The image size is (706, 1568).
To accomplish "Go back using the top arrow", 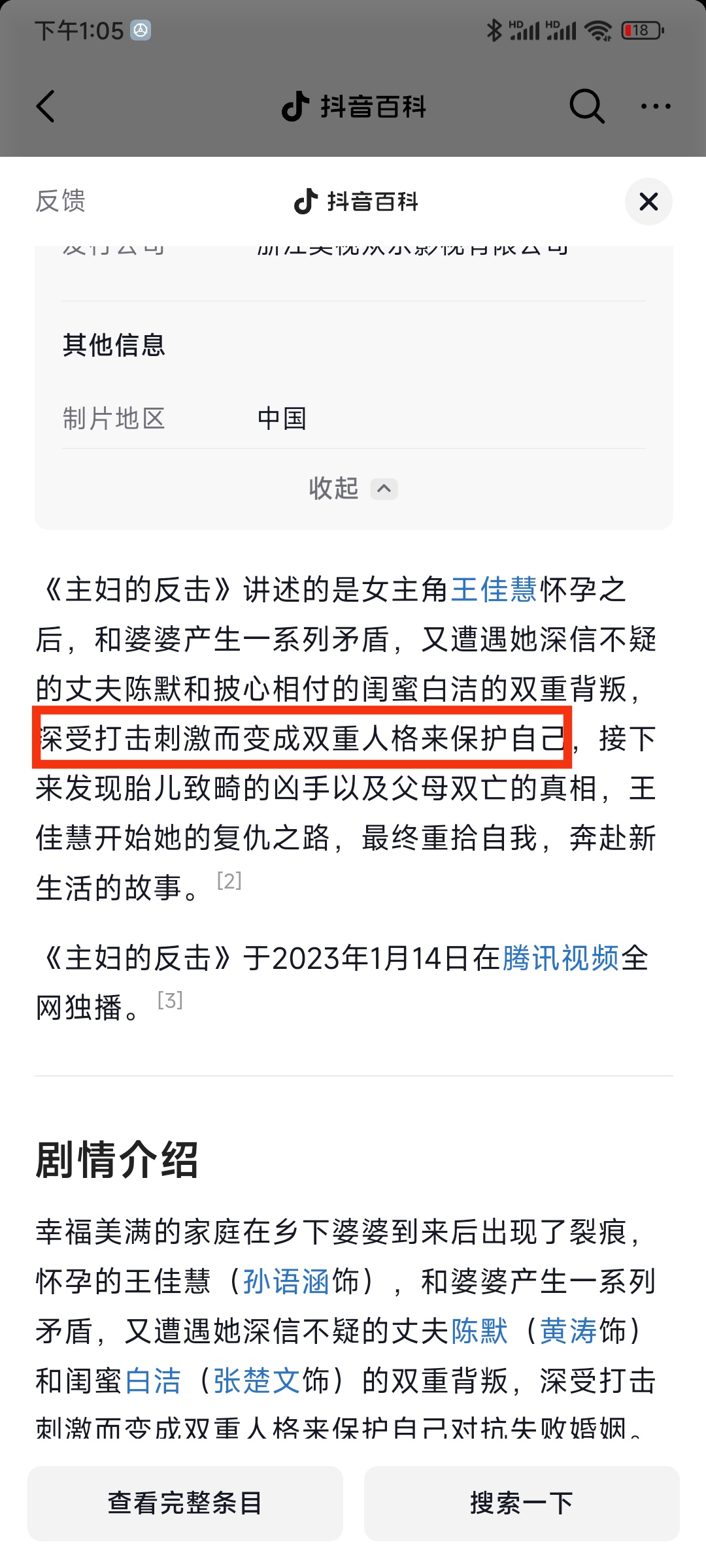I will pos(46,106).
